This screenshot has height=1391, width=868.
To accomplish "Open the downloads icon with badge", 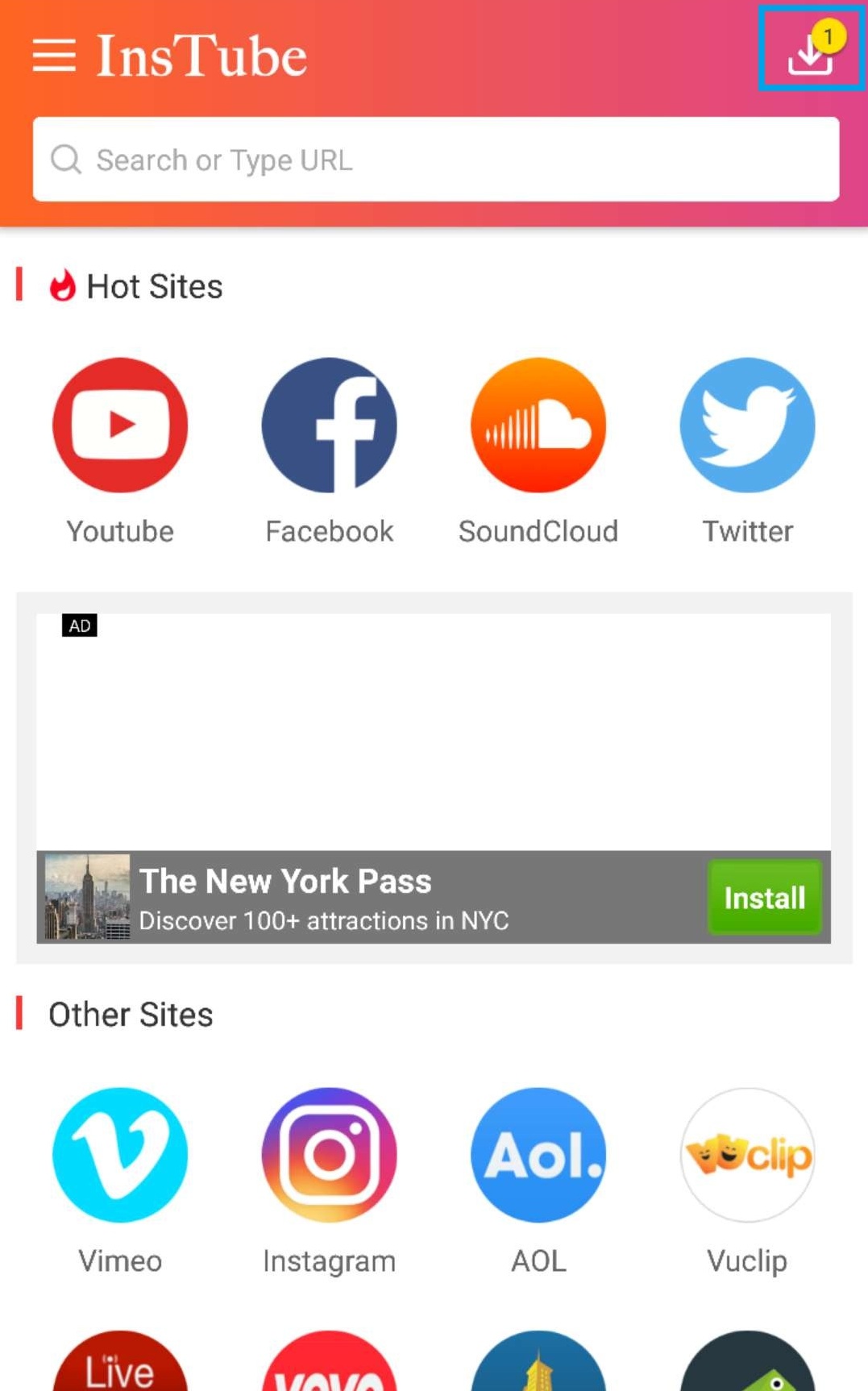I will [x=811, y=48].
